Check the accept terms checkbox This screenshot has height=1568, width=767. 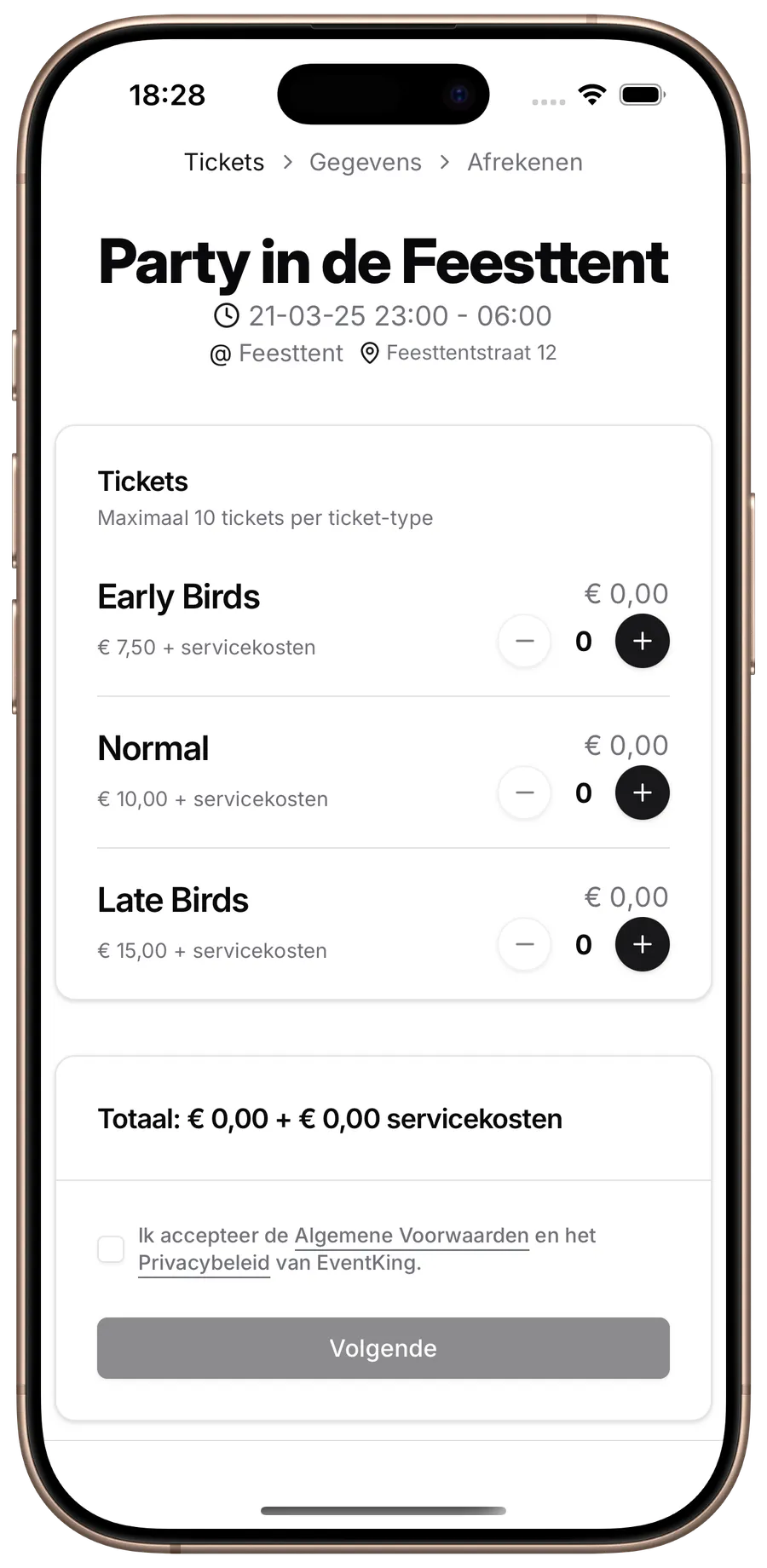tap(110, 1248)
